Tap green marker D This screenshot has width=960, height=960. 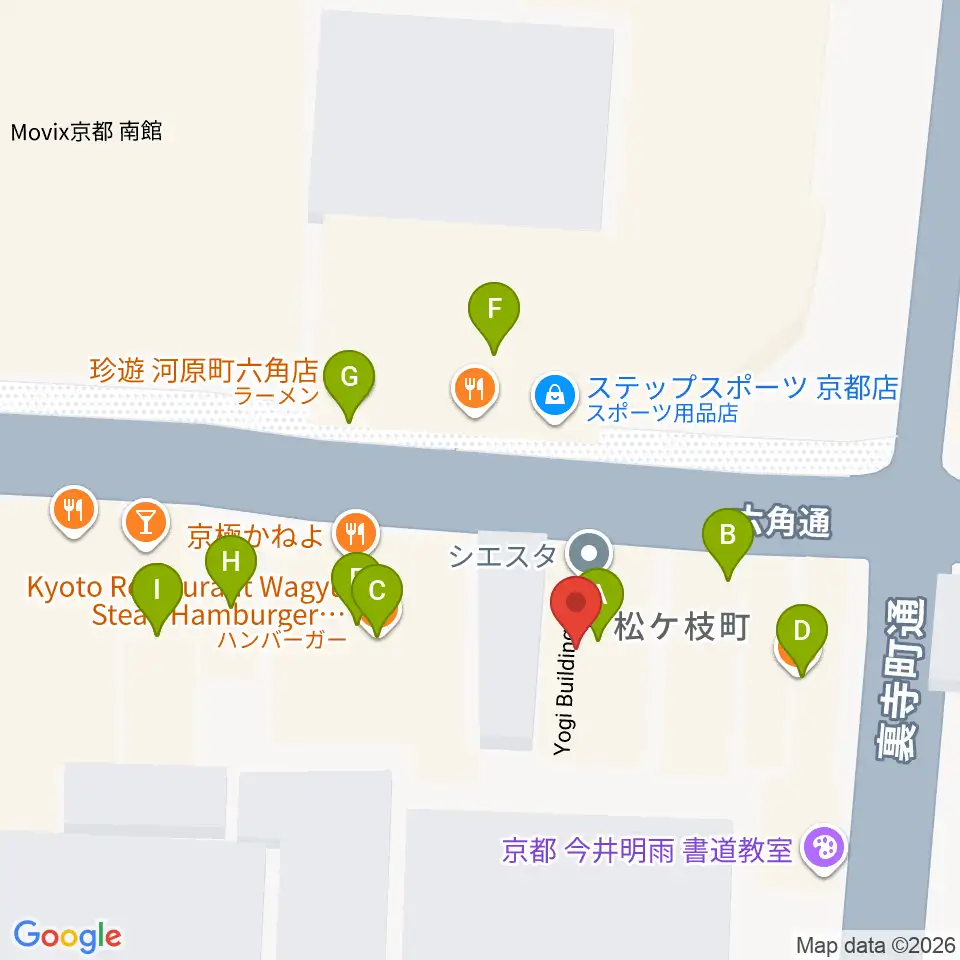click(801, 639)
